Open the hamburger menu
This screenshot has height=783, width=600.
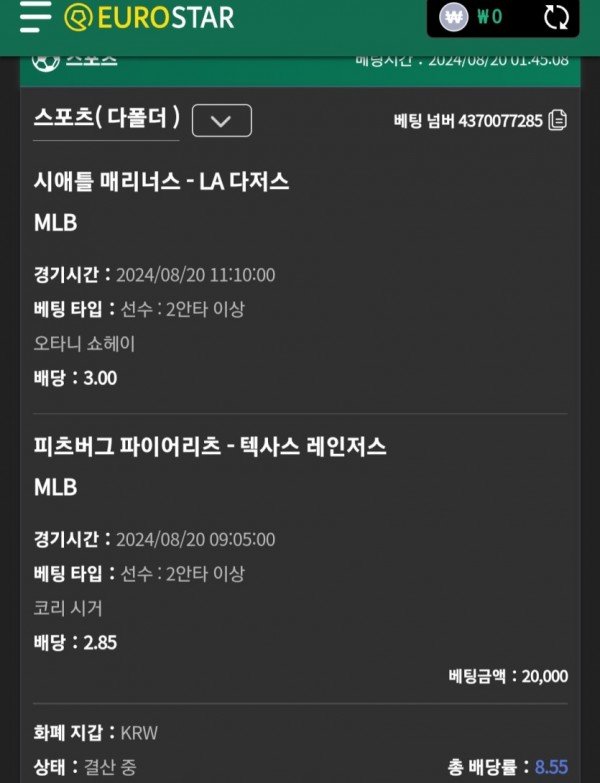tap(35, 16)
